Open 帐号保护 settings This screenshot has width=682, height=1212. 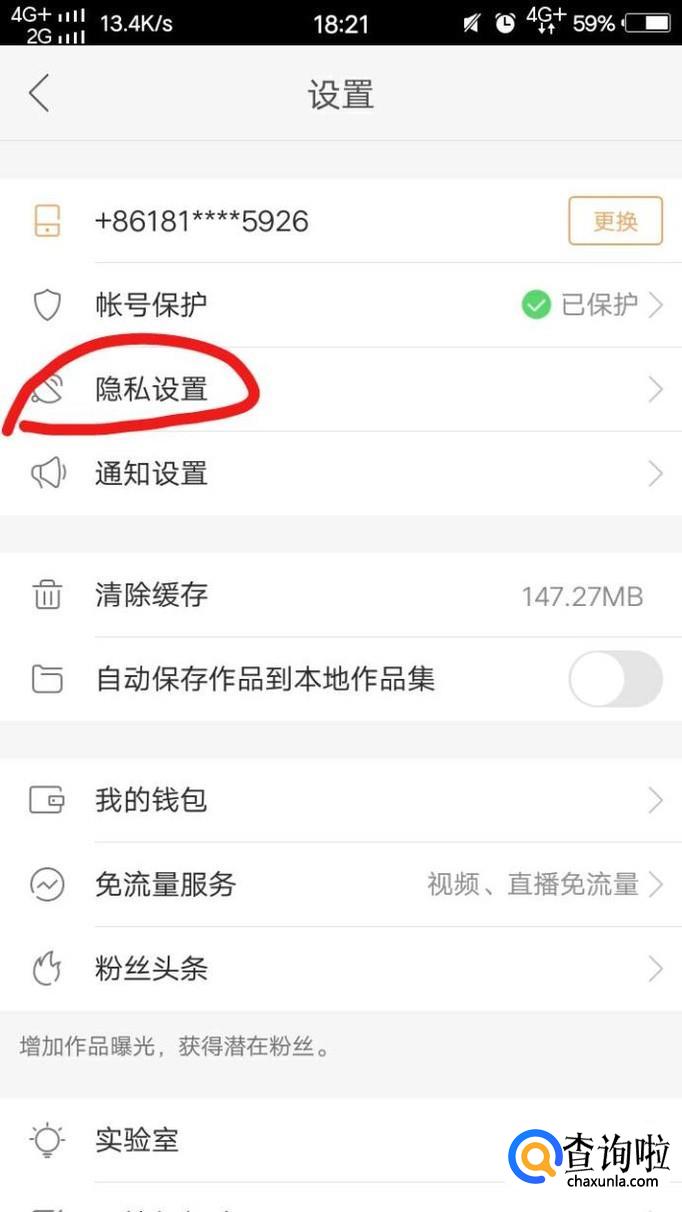[340, 305]
